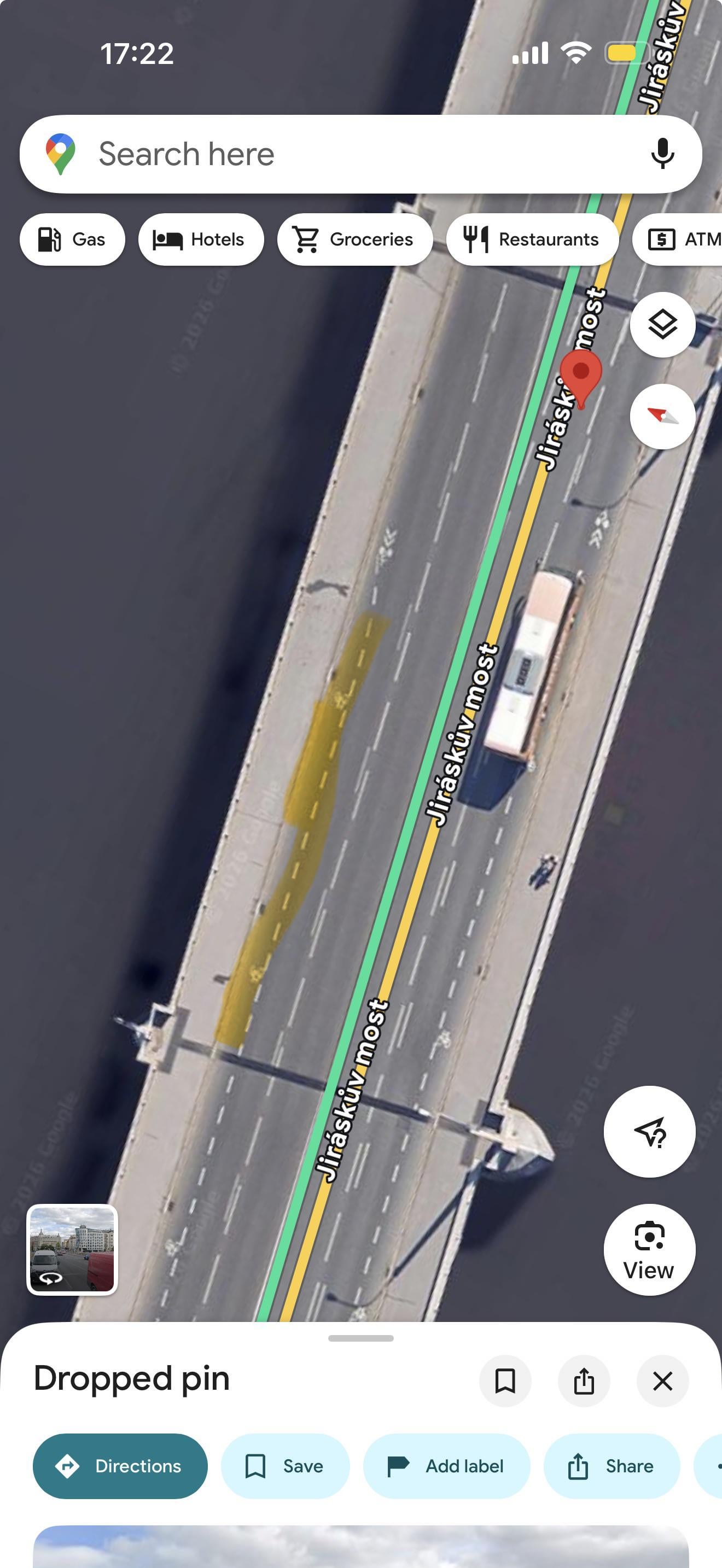Open the map layers selector
This screenshot has height=1568, width=722.
[662, 324]
